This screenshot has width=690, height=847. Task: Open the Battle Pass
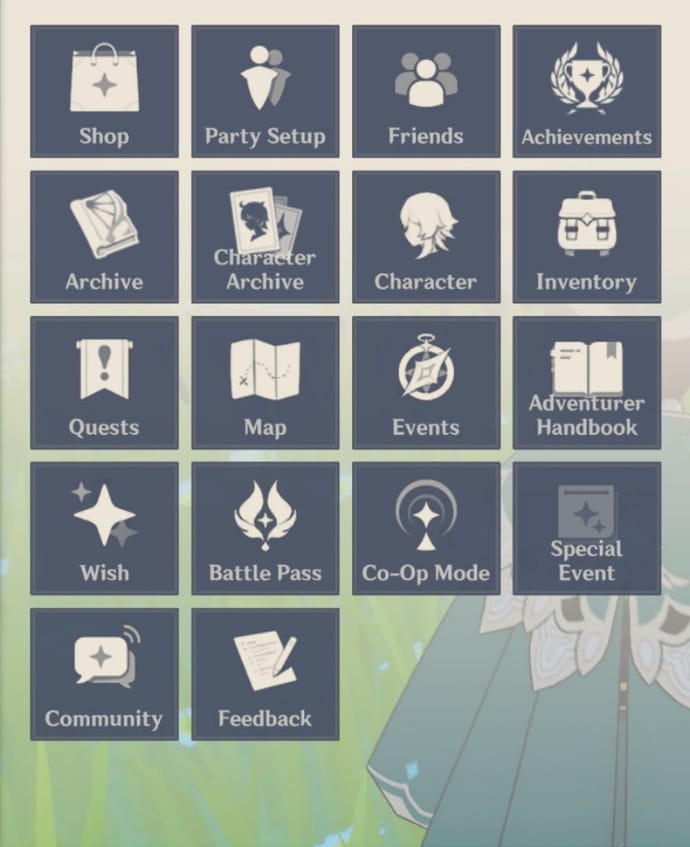(x=265, y=529)
